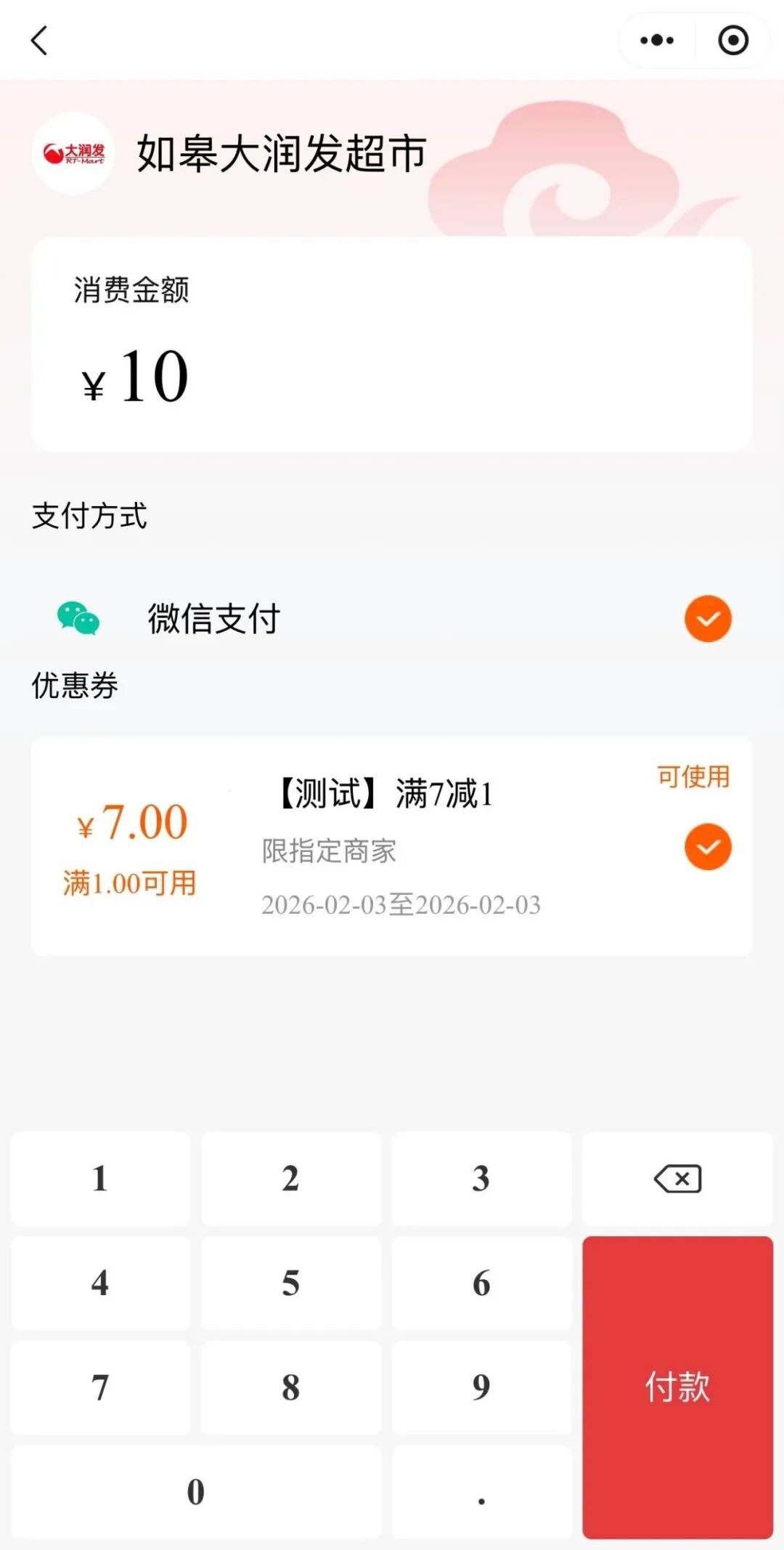784x1550 pixels.
Task: Tap the coupon validity dates 2026-02-03
Action: pos(400,904)
